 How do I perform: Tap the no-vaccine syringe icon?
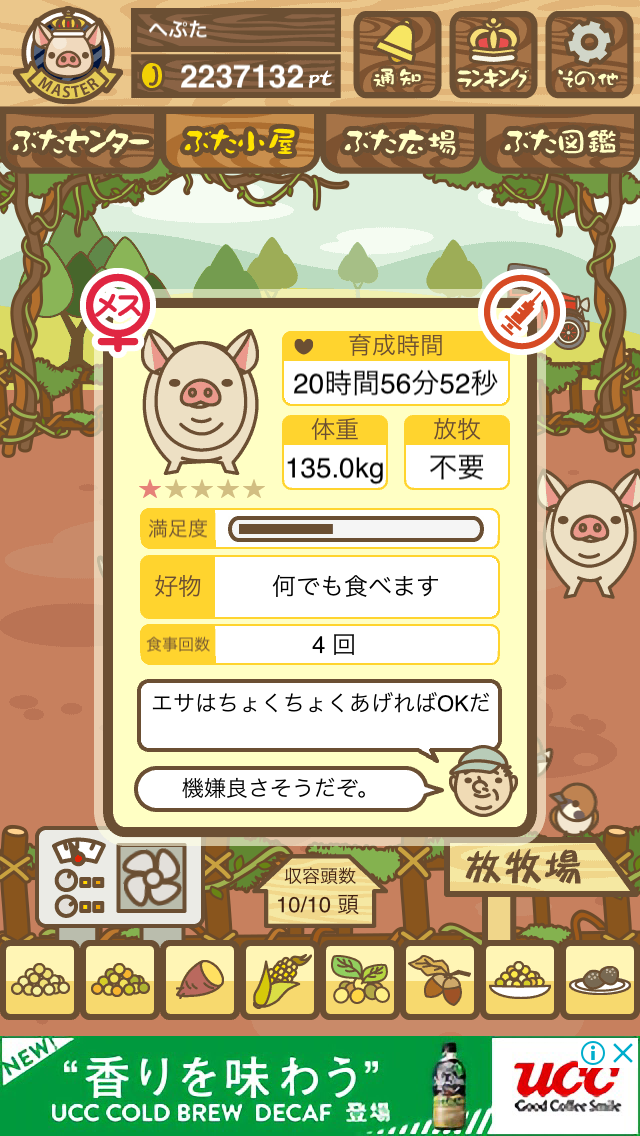(x=523, y=314)
